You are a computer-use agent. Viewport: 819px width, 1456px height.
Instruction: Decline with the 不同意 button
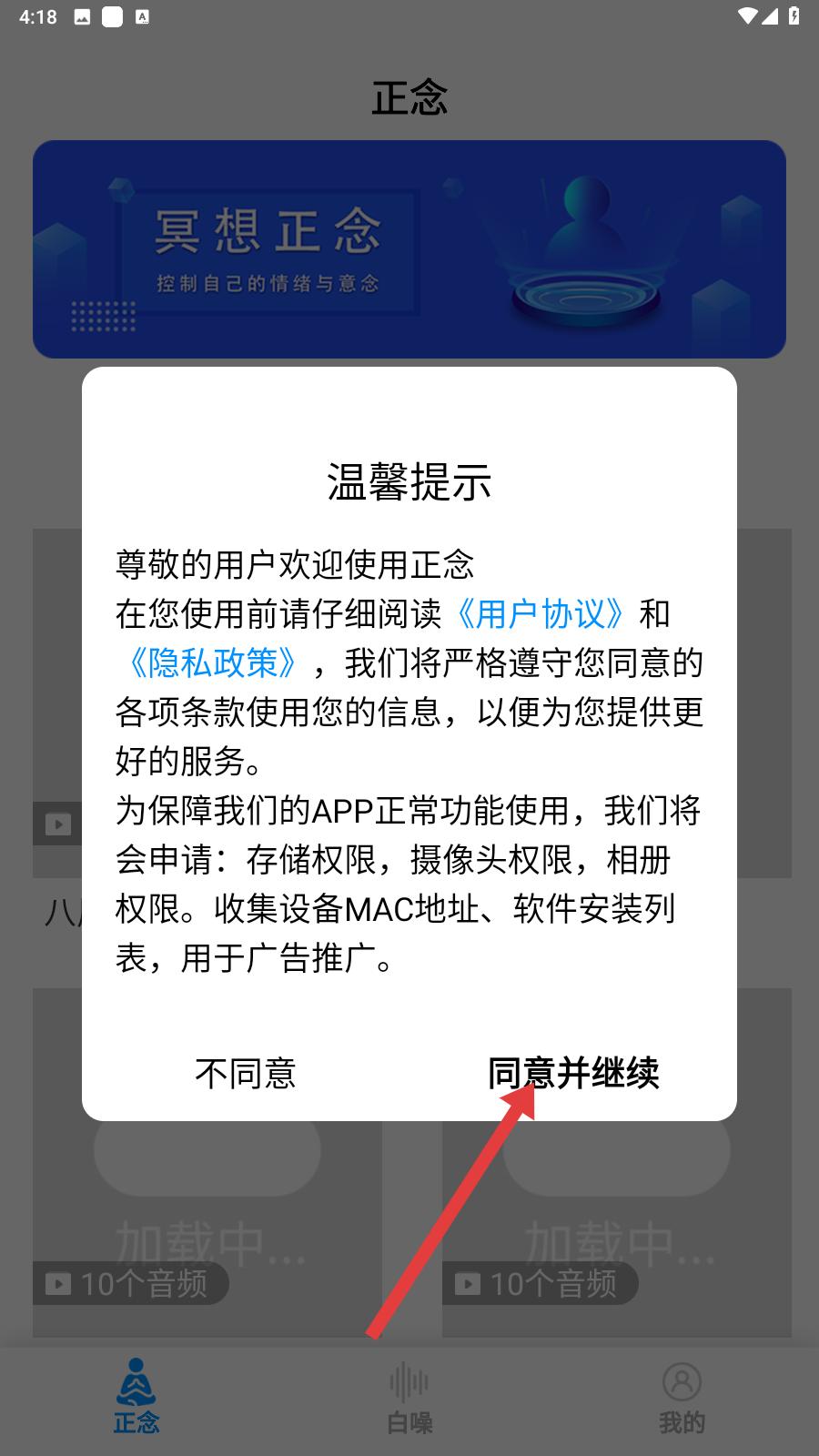[246, 1073]
